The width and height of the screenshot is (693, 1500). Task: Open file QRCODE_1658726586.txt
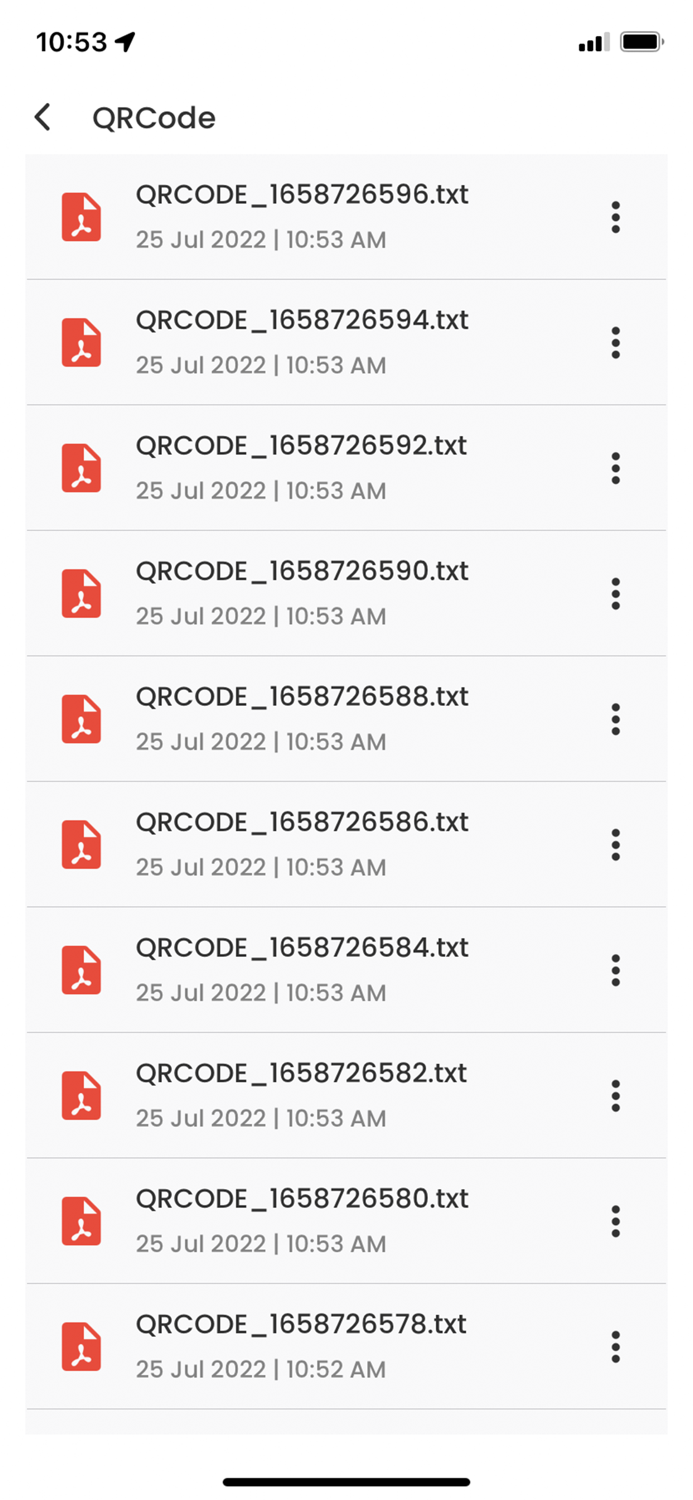point(301,844)
